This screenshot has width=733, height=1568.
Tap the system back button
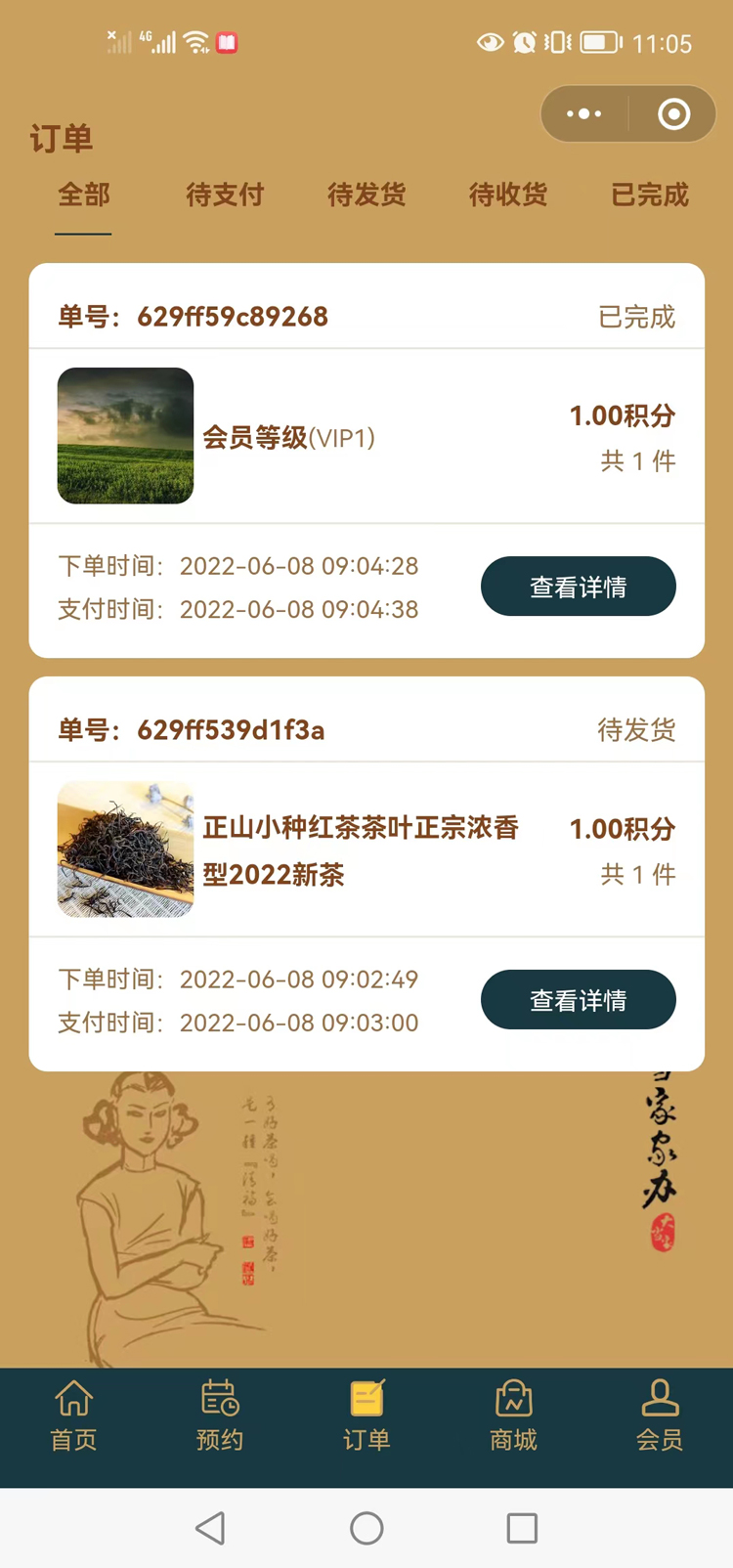pyautogui.click(x=210, y=1528)
